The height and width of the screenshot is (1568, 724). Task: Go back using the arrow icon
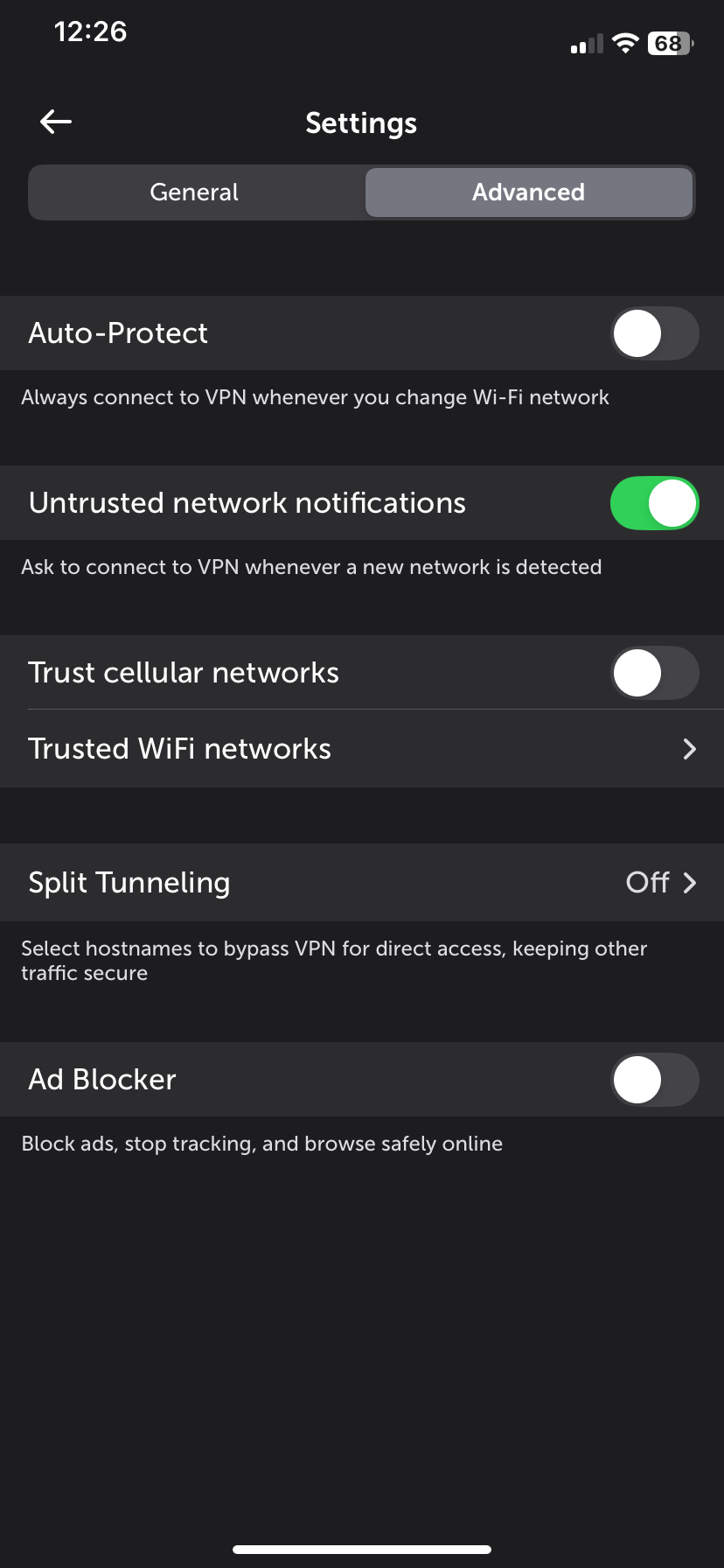coord(56,122)
